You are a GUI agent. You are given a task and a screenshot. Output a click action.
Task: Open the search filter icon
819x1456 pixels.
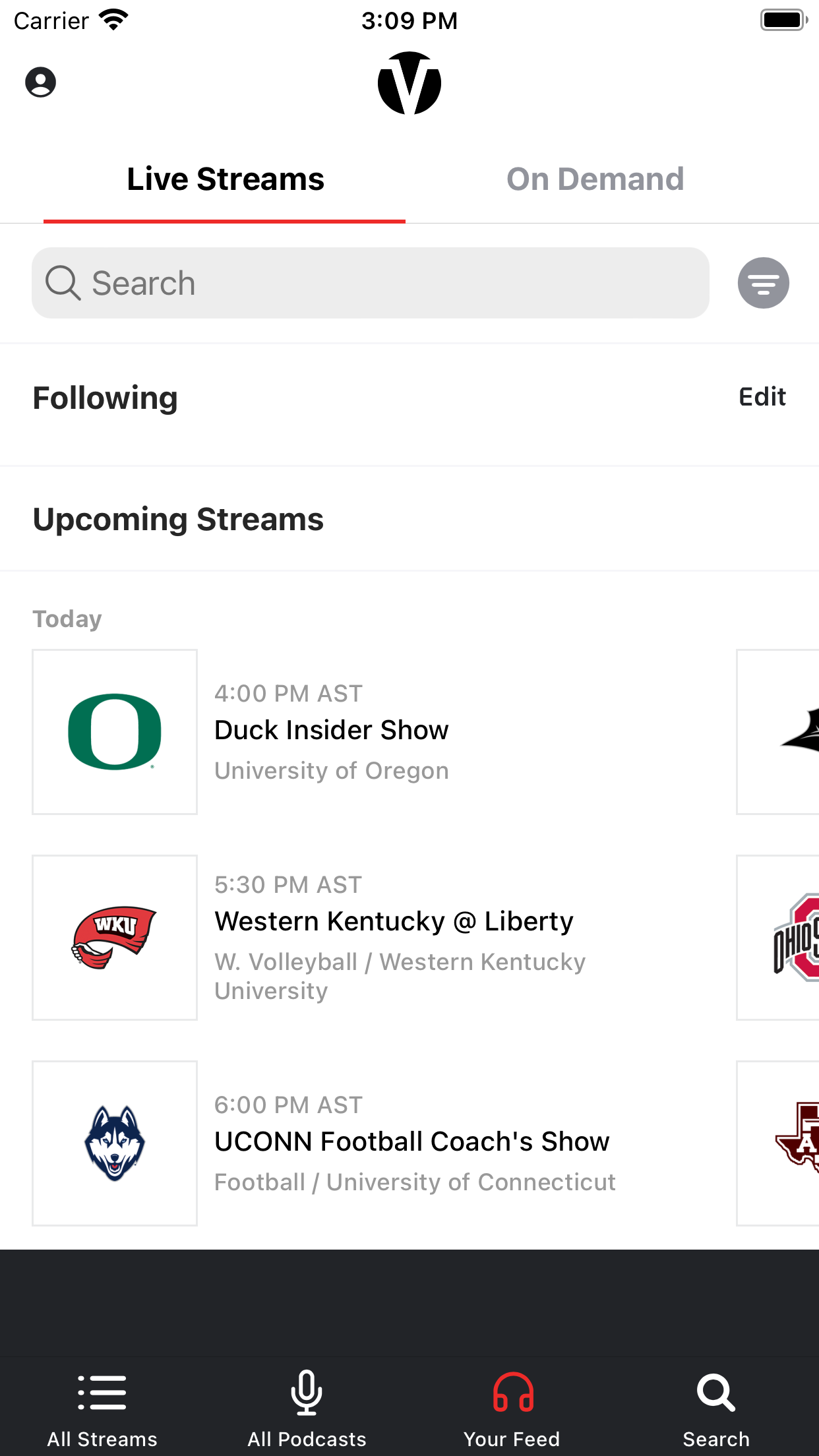[x=763, y=283]
